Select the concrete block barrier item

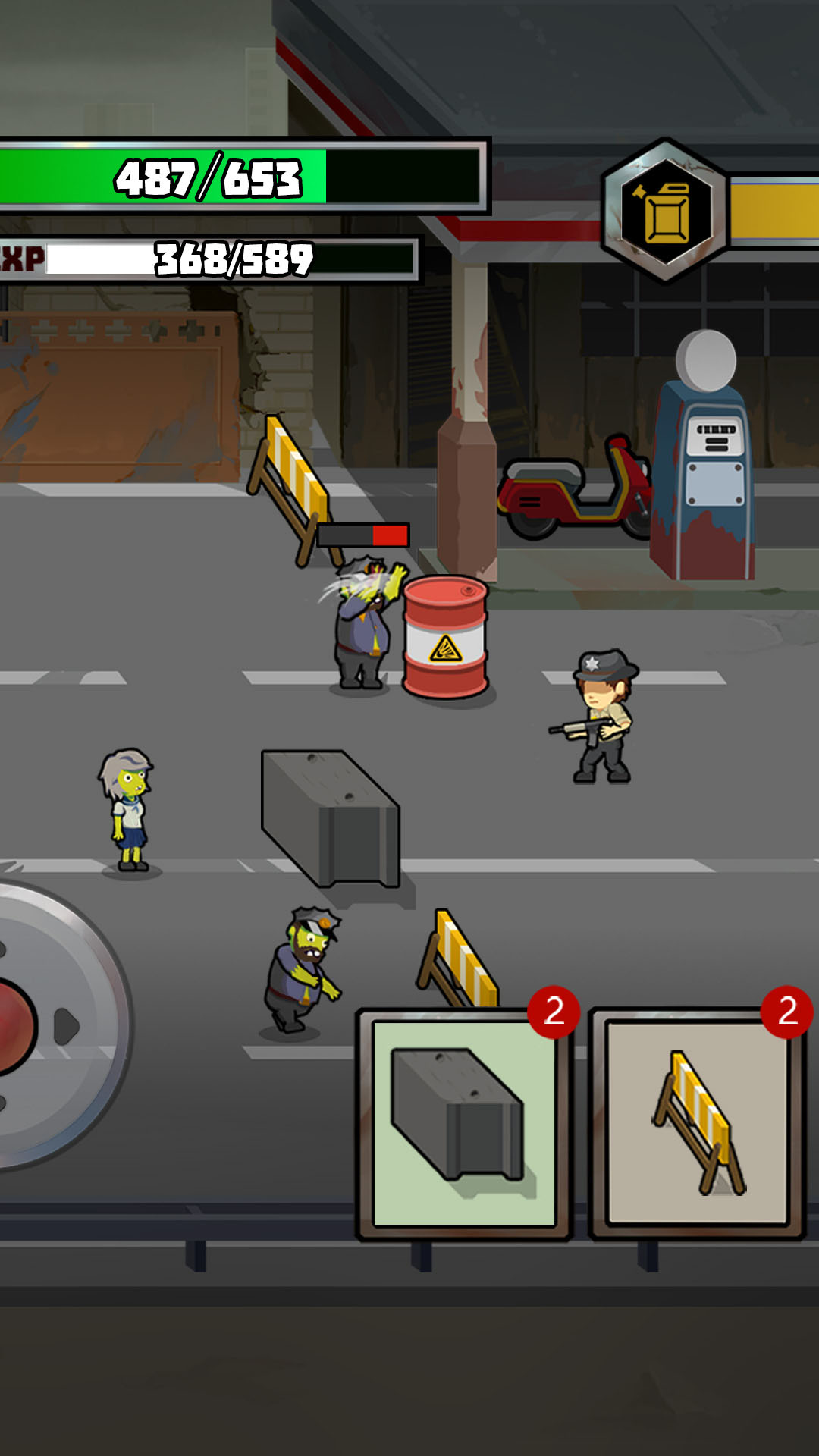coord(464,1124)
